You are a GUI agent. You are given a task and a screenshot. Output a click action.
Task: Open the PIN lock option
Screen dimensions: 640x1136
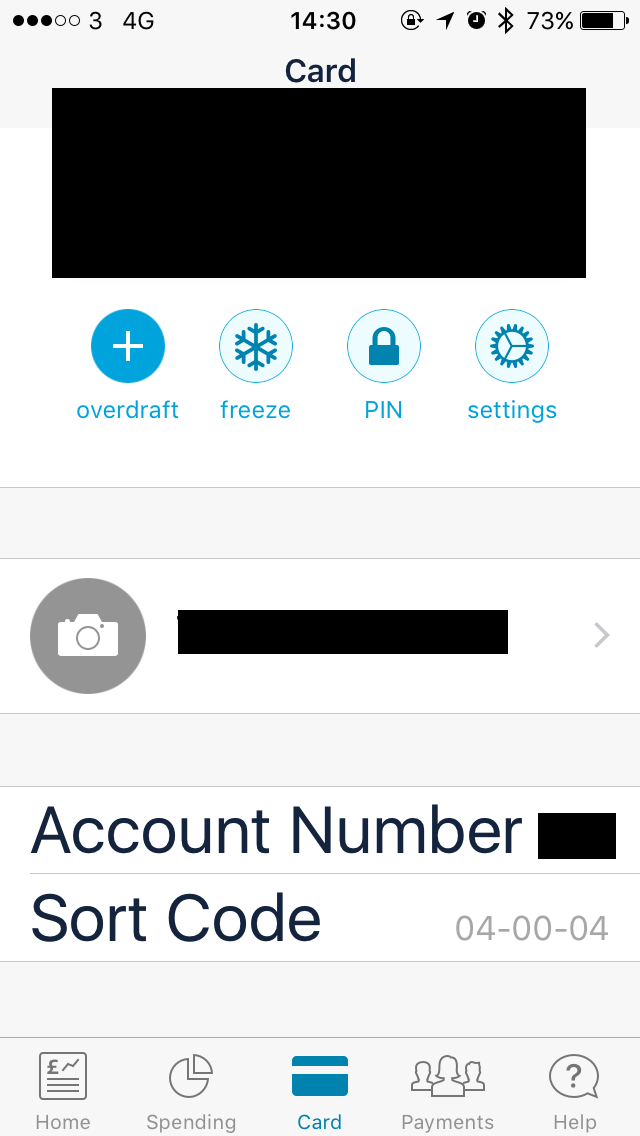384,347
